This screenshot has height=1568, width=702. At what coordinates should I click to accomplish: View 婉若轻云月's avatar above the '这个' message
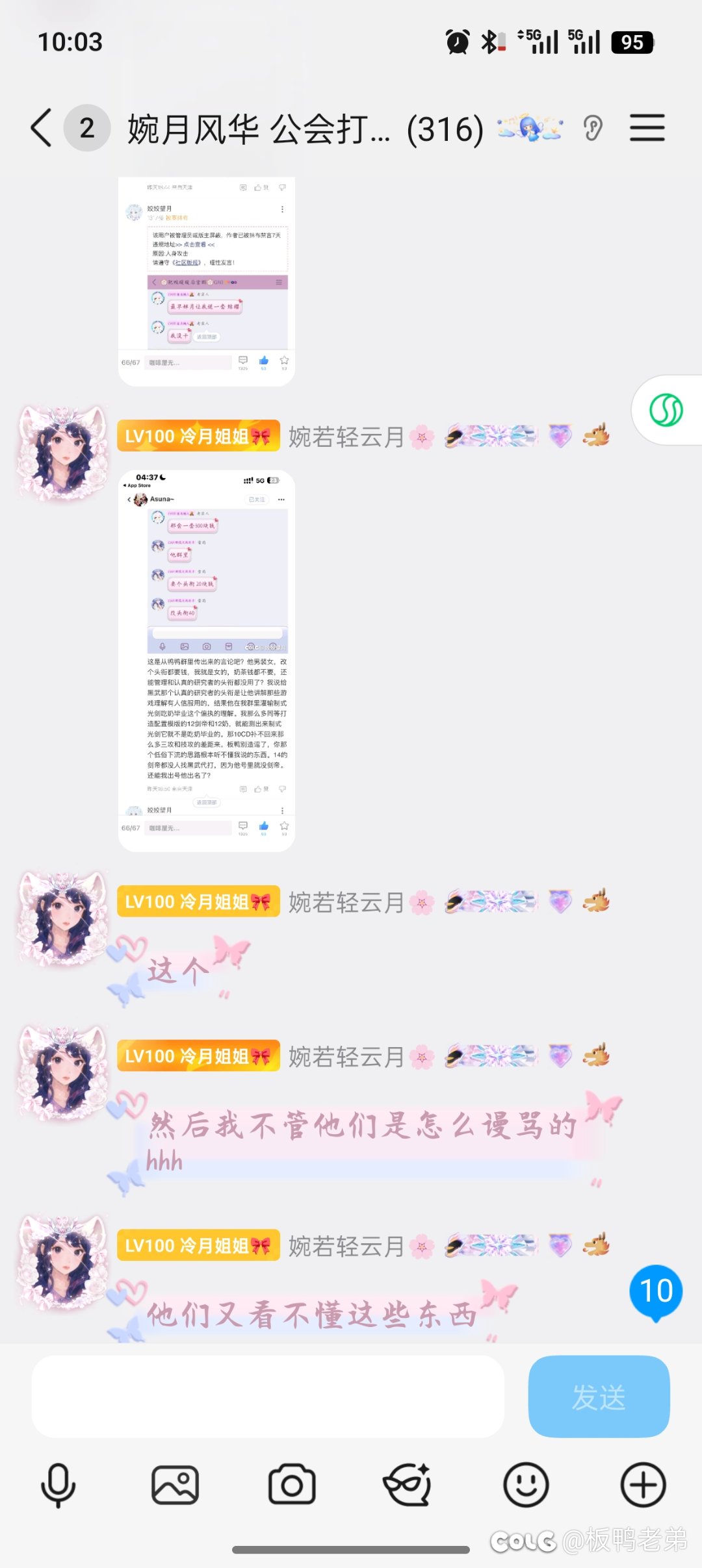tap(63, 917)
